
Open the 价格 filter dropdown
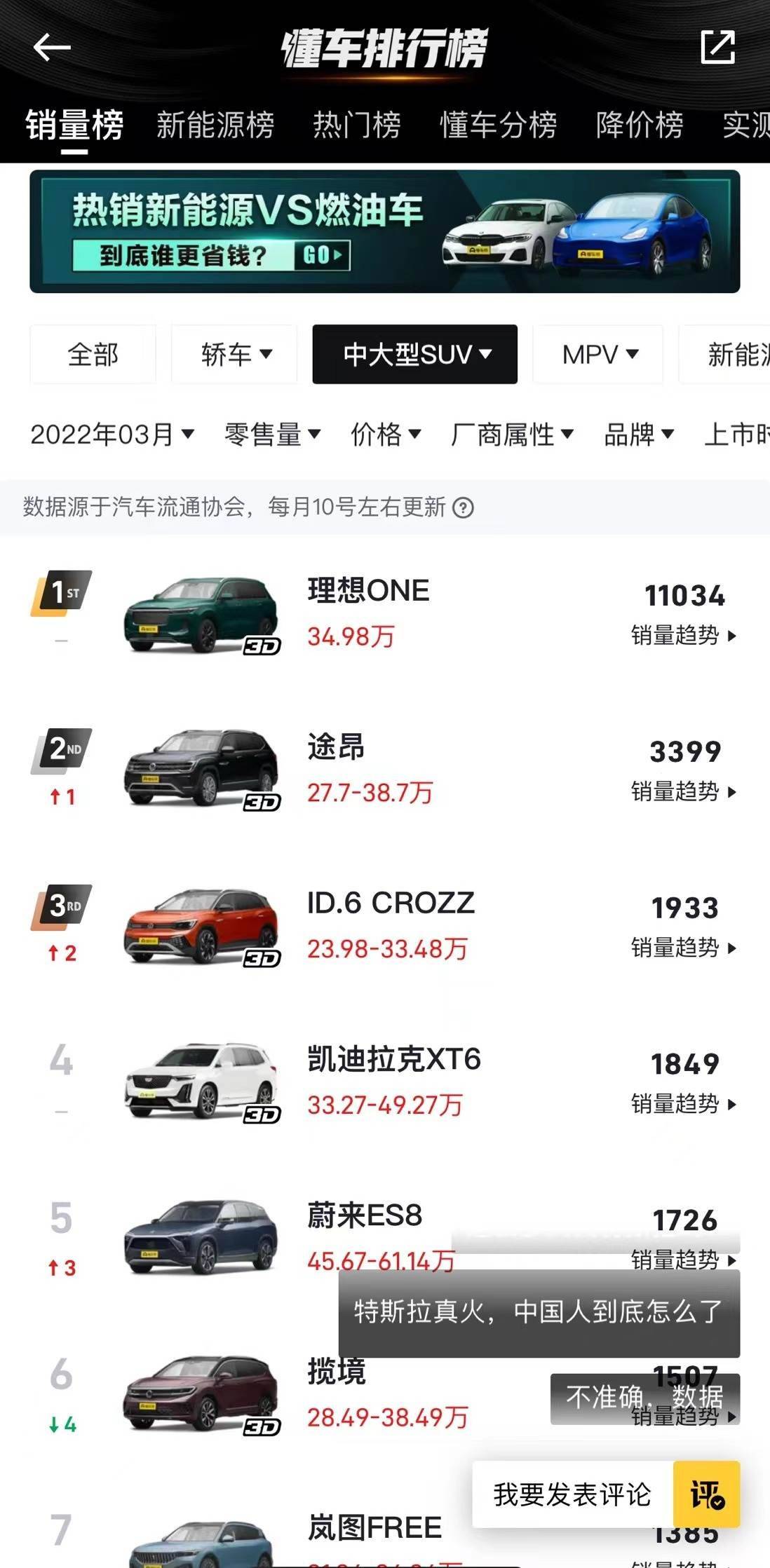coord(386,435)
